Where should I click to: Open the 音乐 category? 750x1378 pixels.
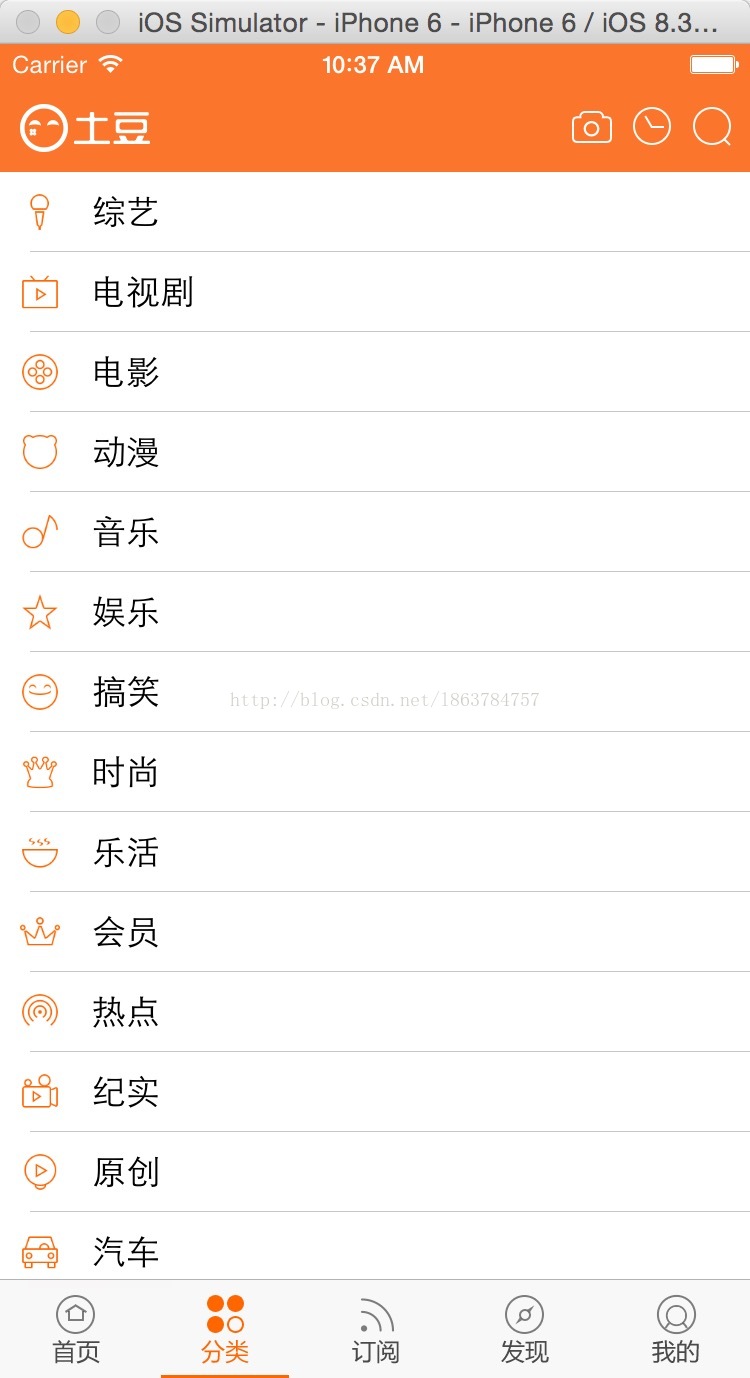375,532
